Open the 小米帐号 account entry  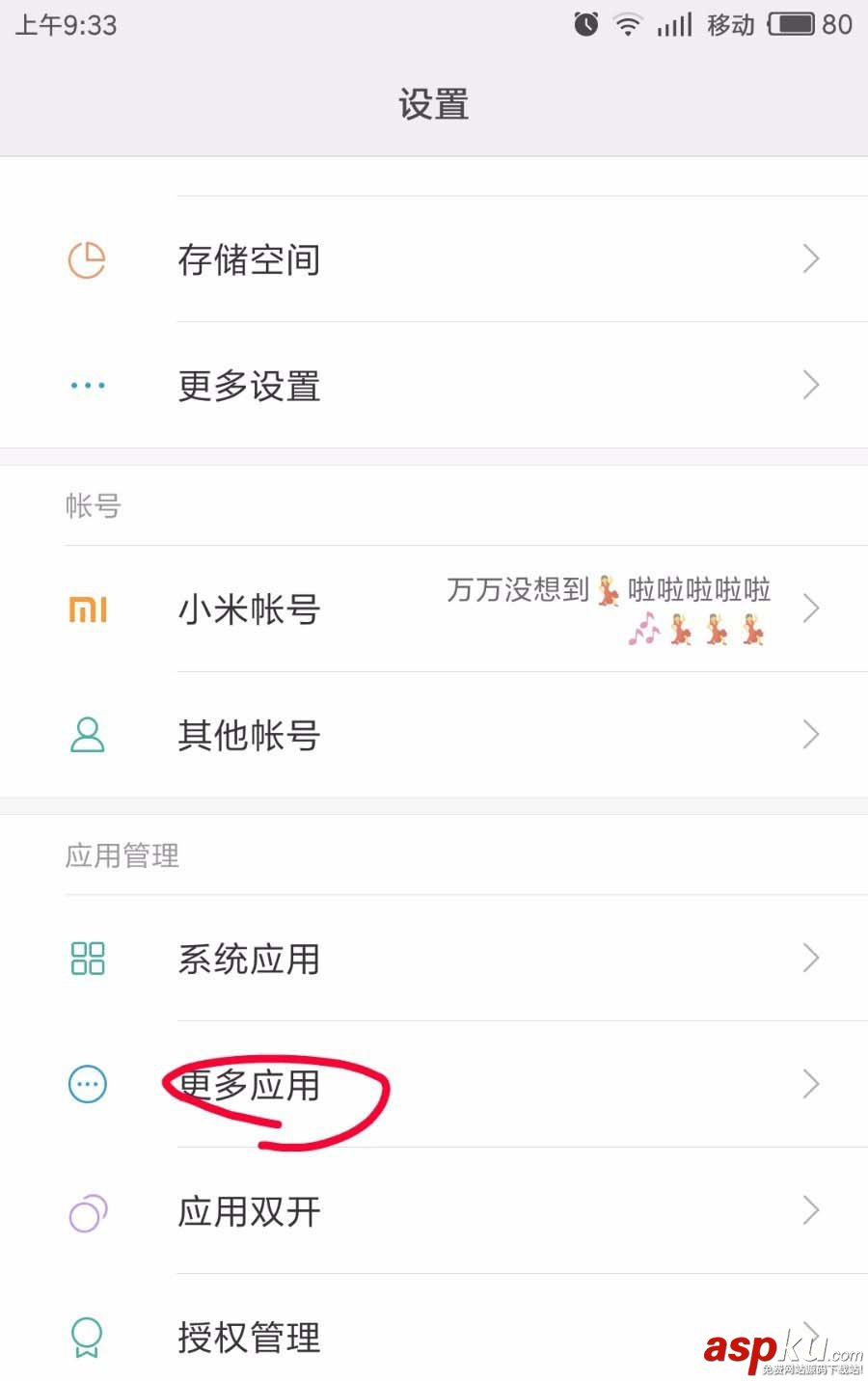pos(249,609)
